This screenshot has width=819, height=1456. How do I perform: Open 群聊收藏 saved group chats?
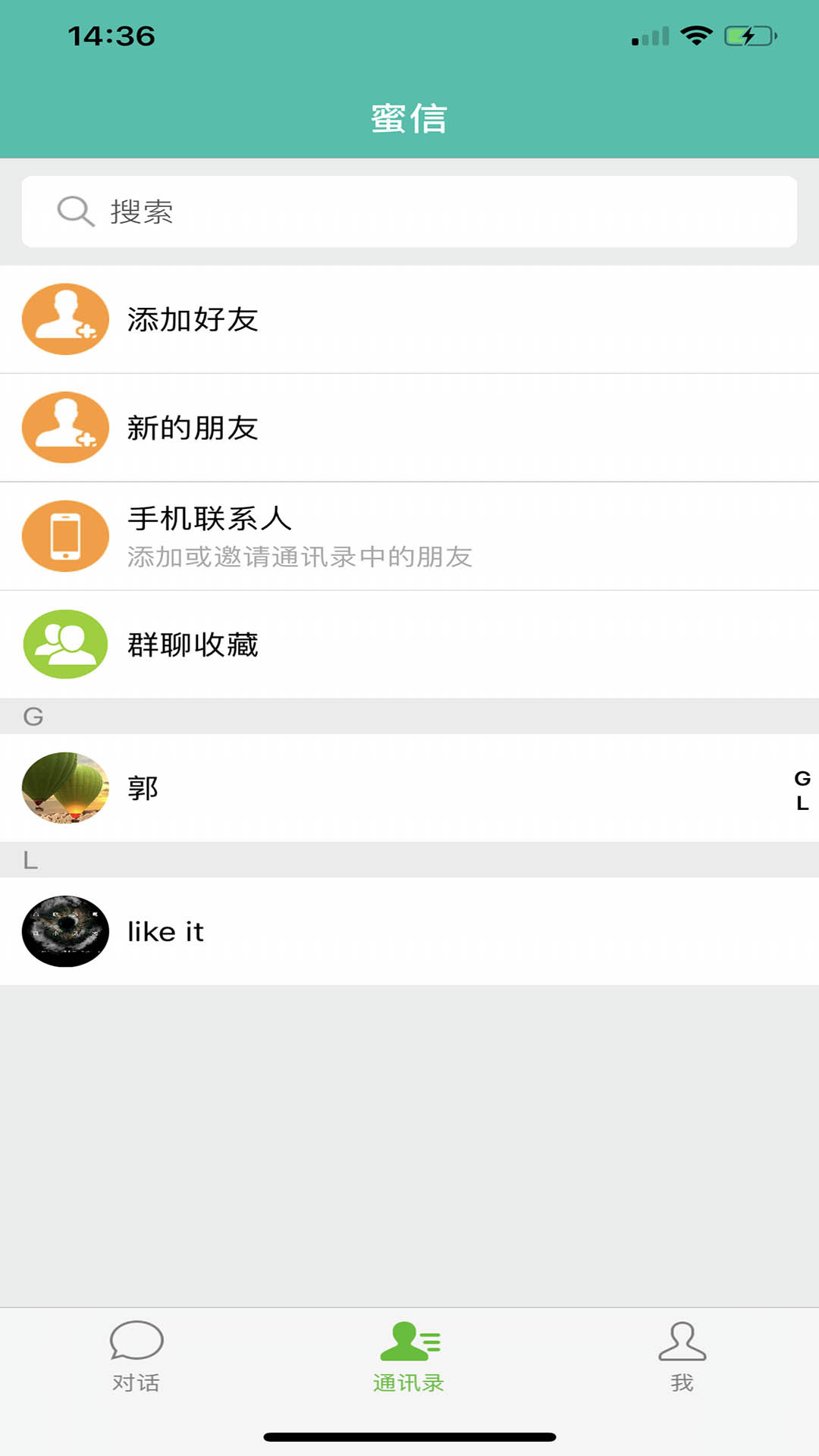pyautogui.click(x=409, y=645)
